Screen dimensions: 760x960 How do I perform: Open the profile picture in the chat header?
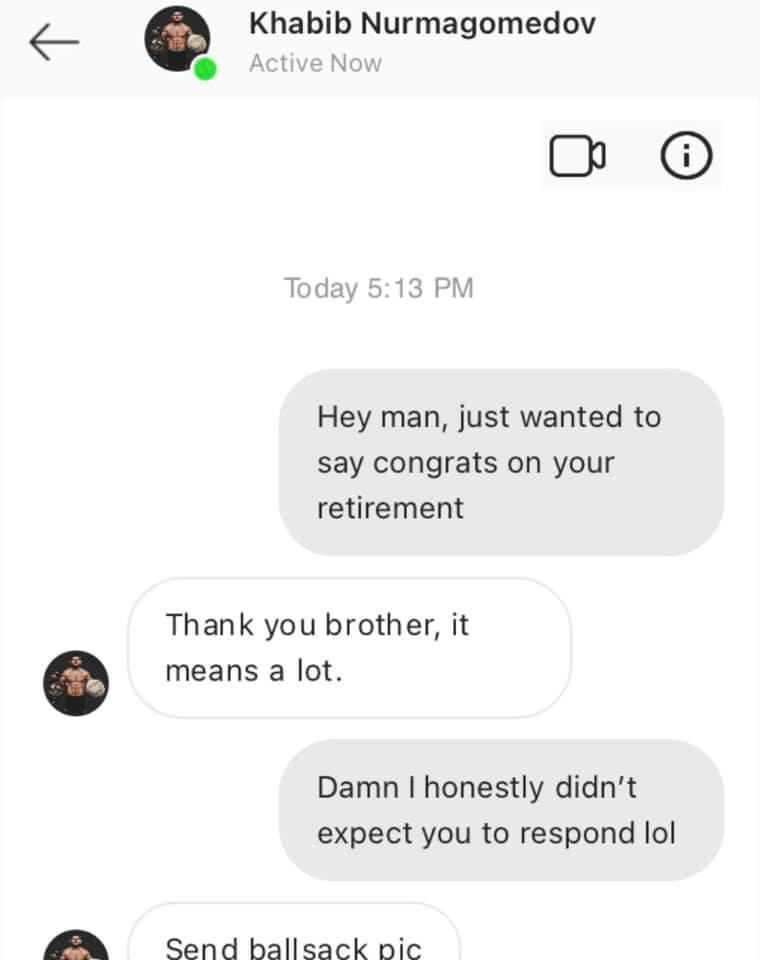(178, 39)
